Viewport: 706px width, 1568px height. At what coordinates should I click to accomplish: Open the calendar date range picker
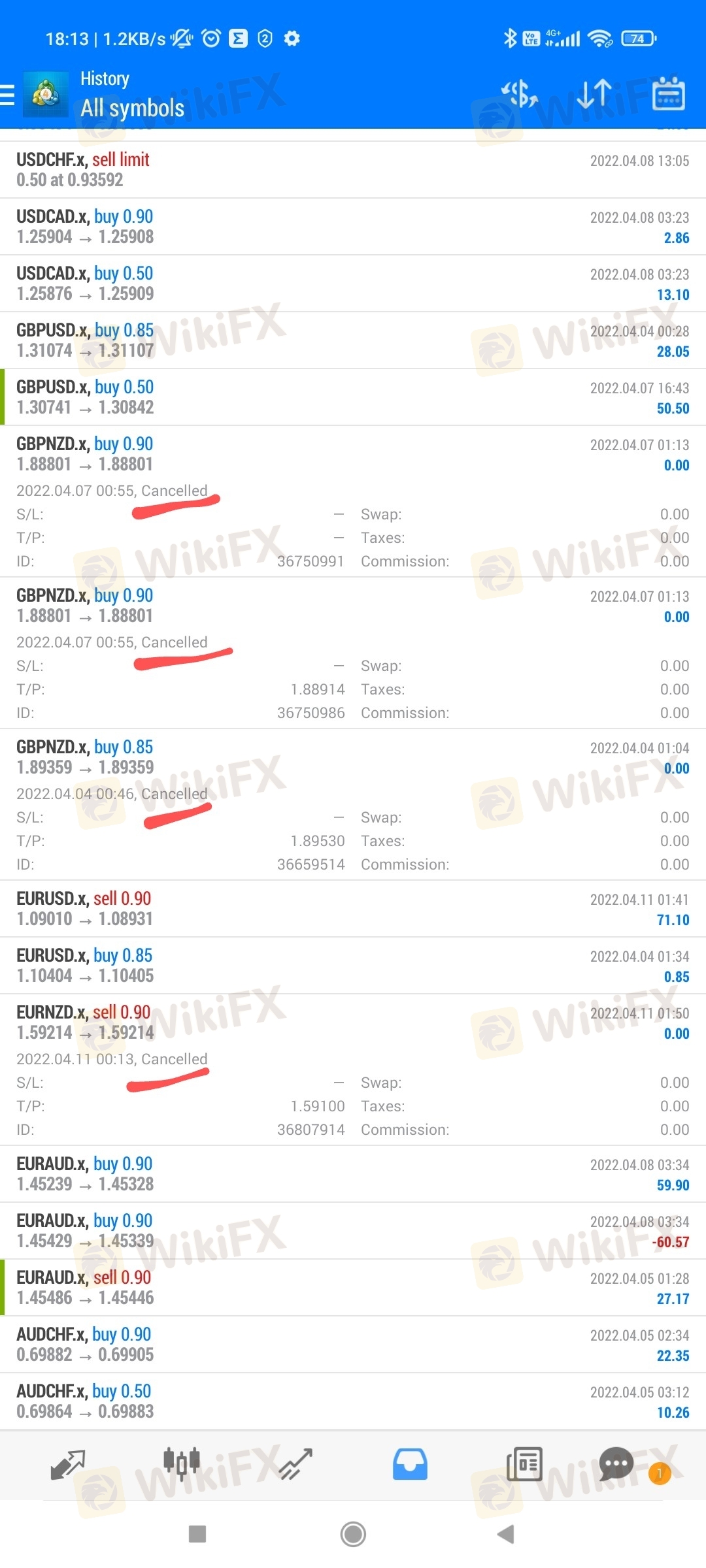[x=669, y=94]
